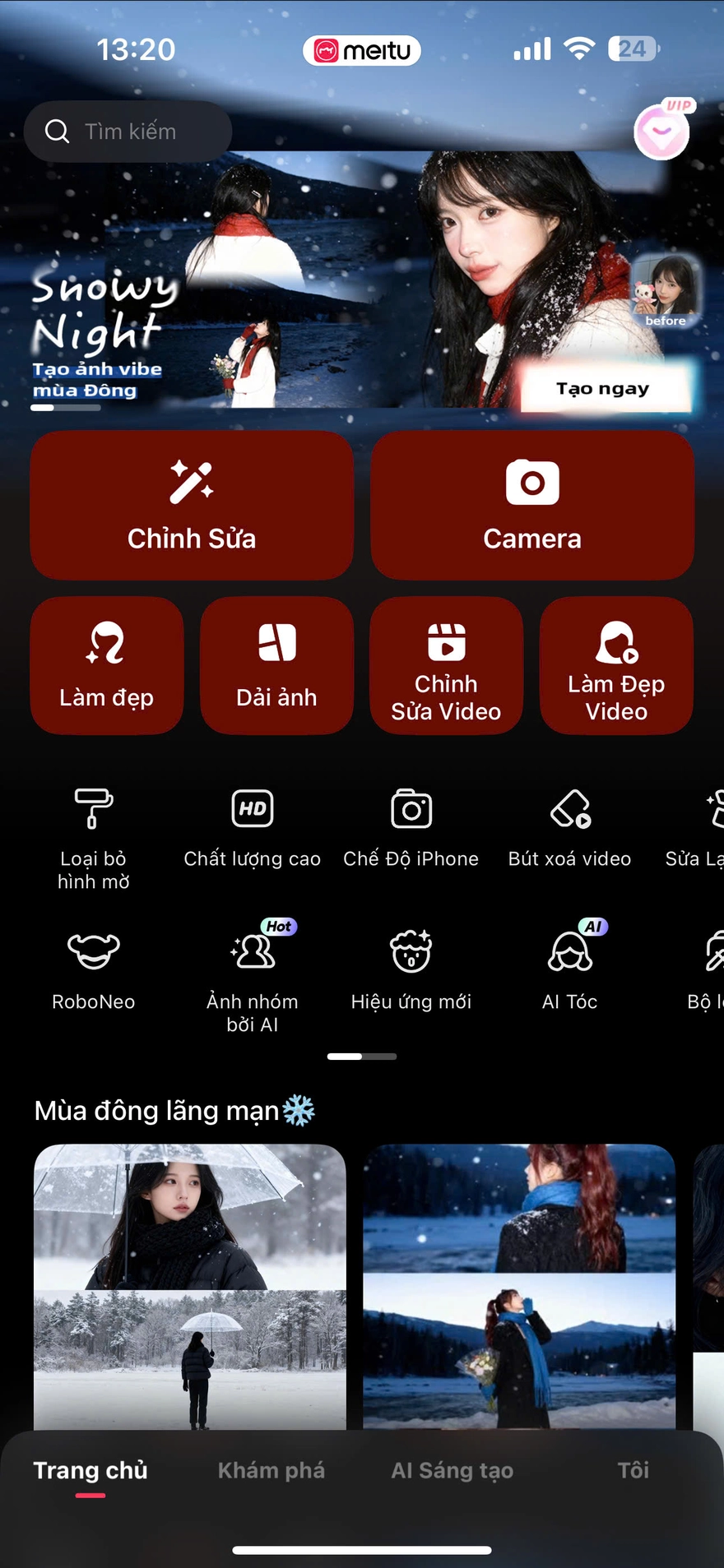Image resolution: width=724 pixels, height=1568 pixels.
Task: Open the Hiệu ứng mới effects
Action: click(x=411, y=968)
